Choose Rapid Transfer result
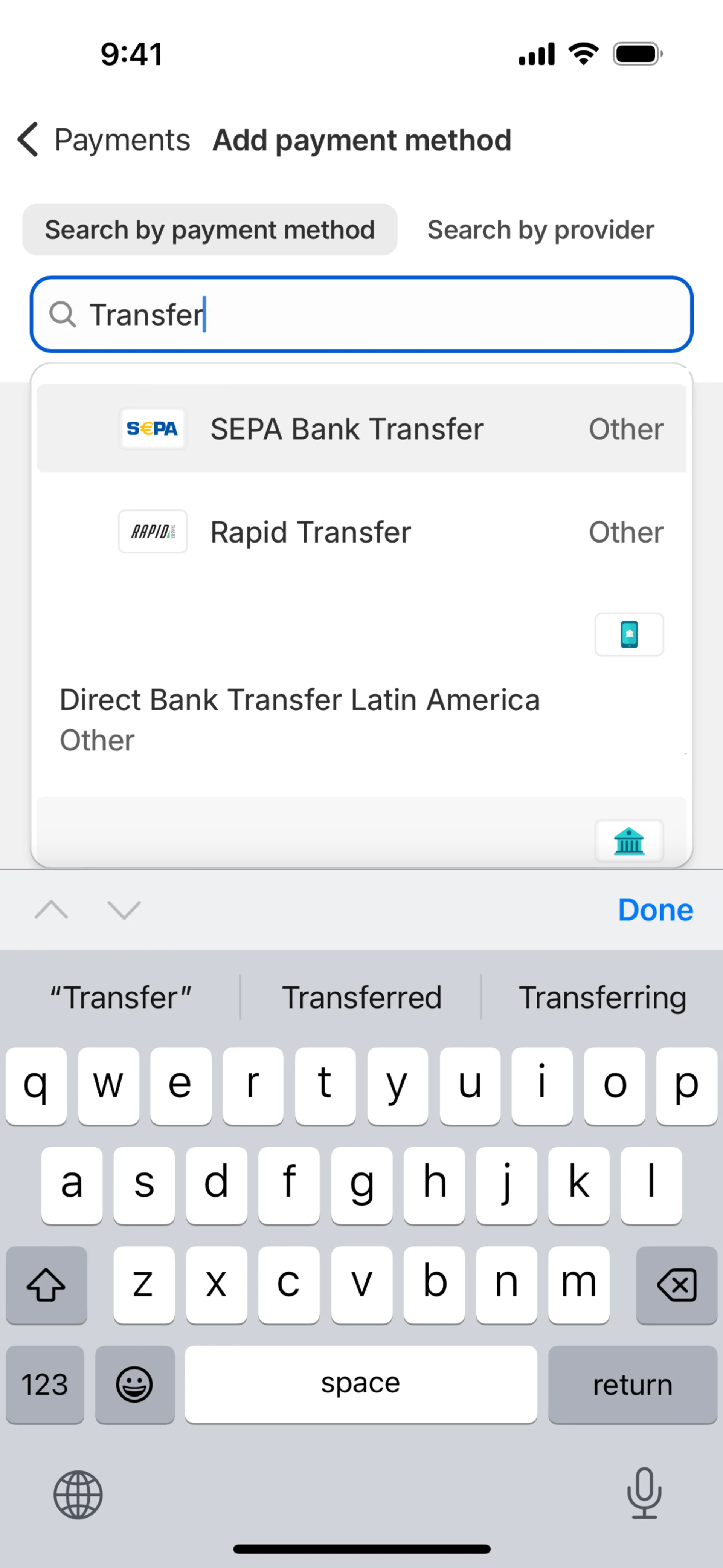This screenshot has width=723, height=1568. (x=361, y=531)
